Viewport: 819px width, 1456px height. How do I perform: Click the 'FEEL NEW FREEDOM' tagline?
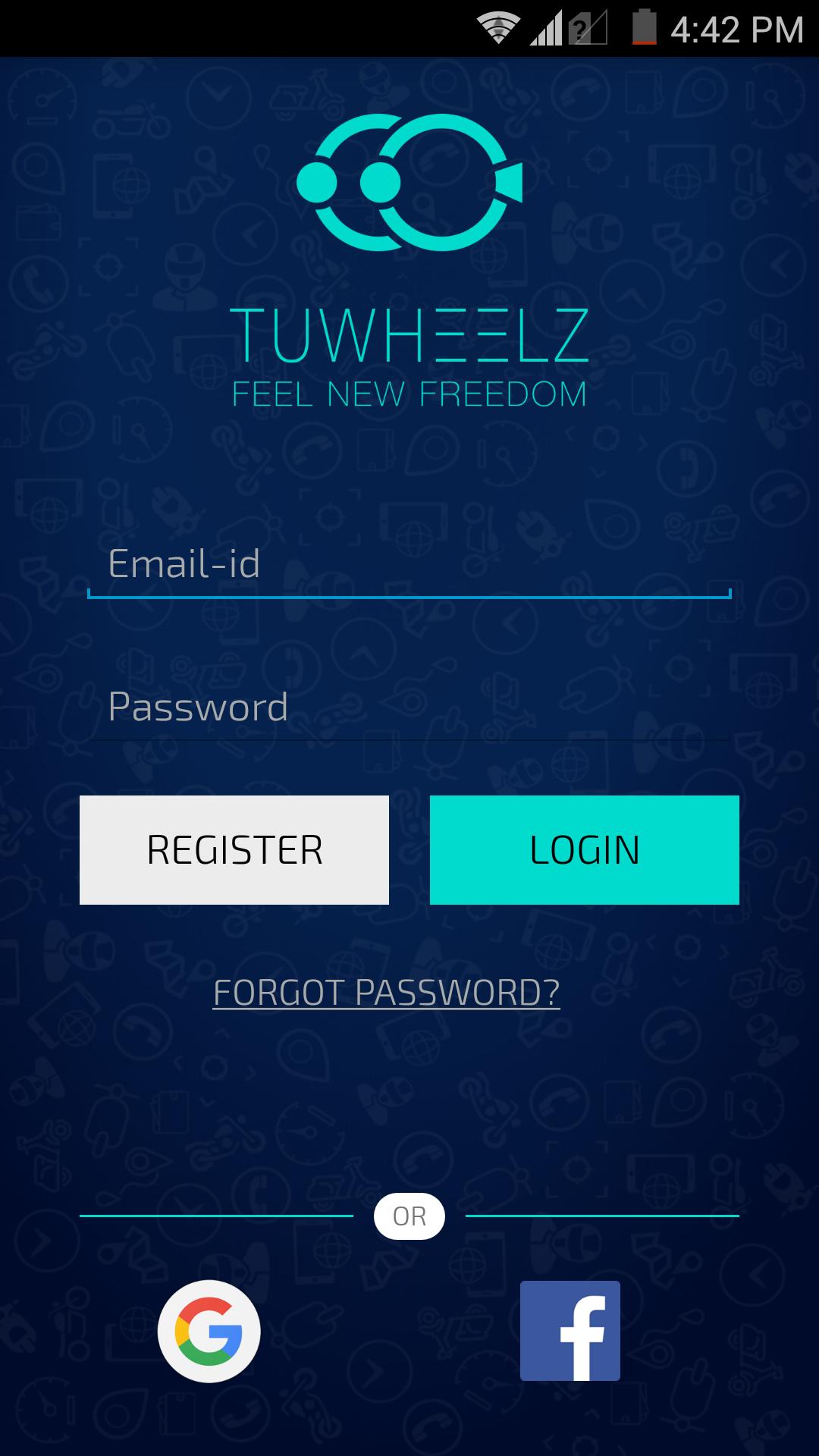click(x=409, y=391)
